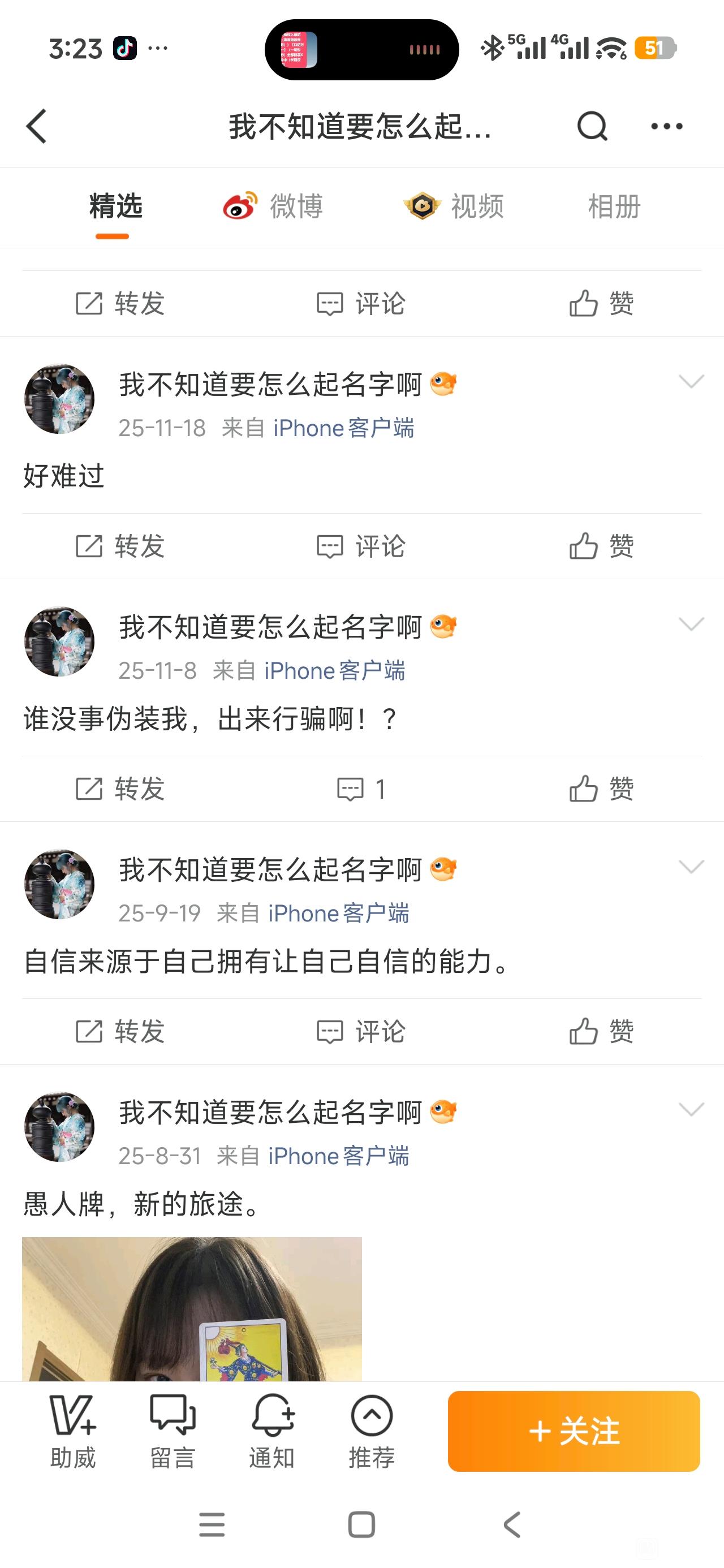Expand options chevron on the 25-8-31 post
This screenshot has width=724, height=1568.
click(x=691, y=1109)
